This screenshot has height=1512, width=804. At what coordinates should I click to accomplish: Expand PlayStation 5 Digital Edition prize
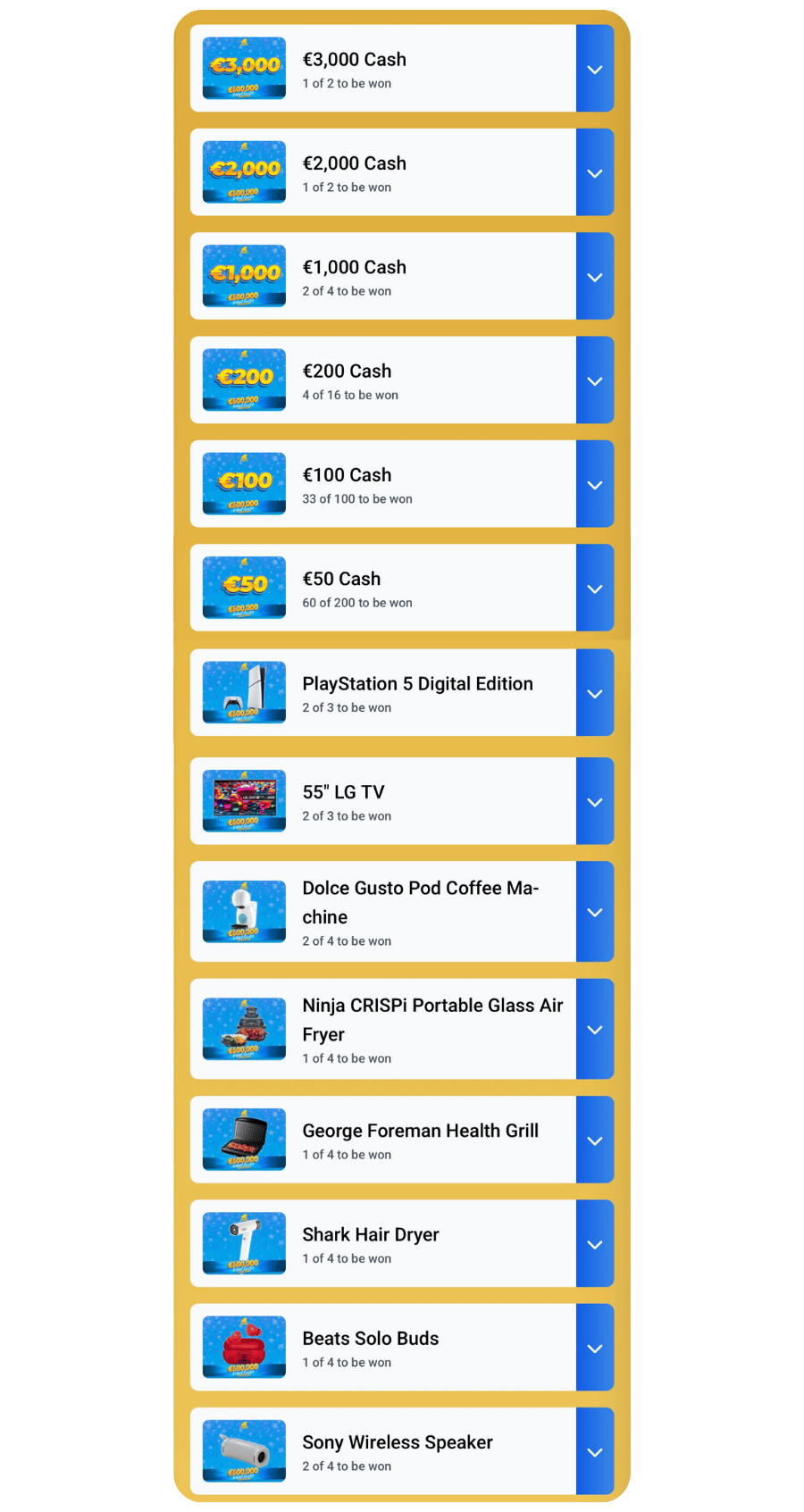coord(595,693)
